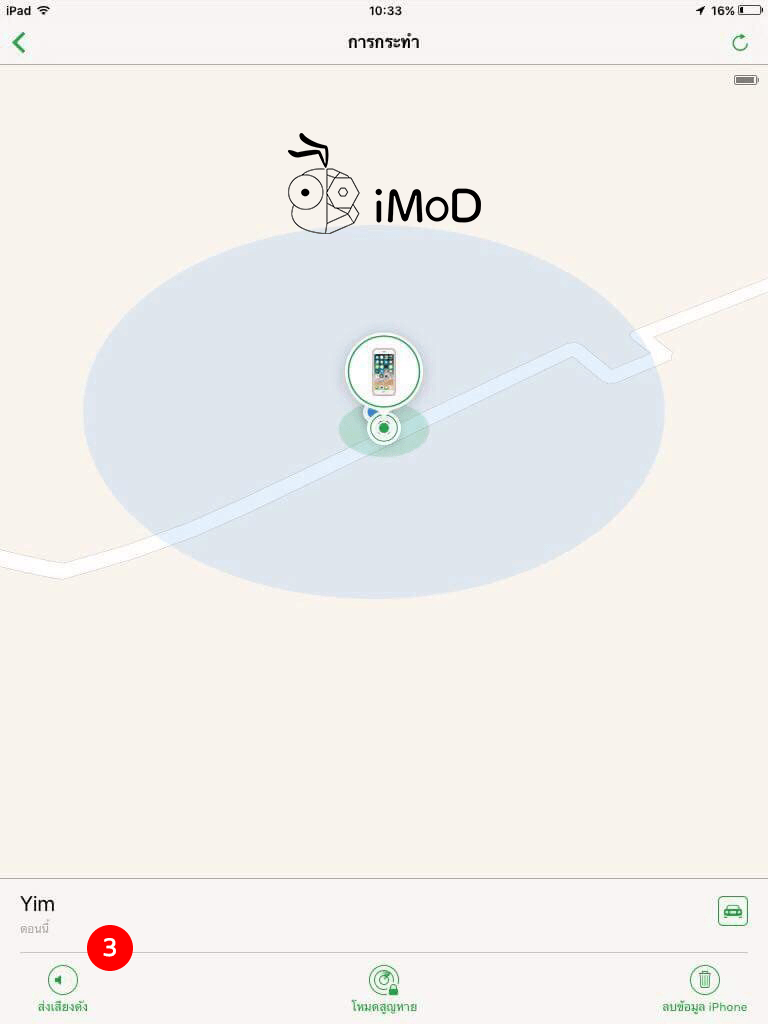The height and width of the screenshot is (1024, 768).
Task: Tap the ตอนนี้ timestamp label
Action: (x=34, y=928)
